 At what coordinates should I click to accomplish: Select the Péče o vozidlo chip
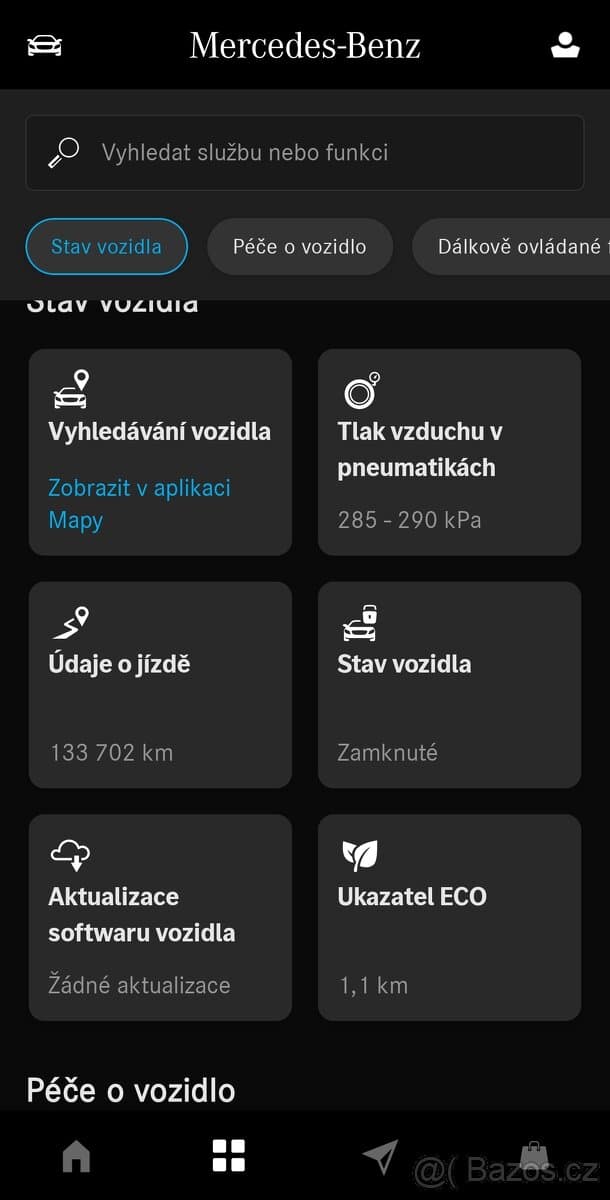pyautogui.click(x=300, y=246)
